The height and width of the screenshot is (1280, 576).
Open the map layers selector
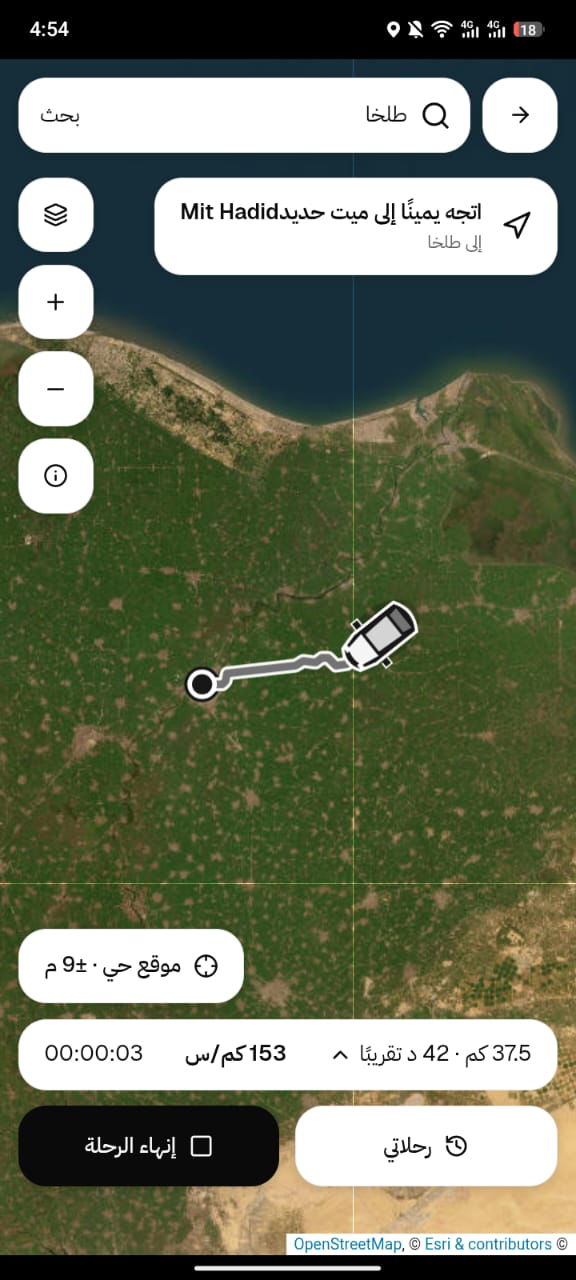(x=56, y=215)
